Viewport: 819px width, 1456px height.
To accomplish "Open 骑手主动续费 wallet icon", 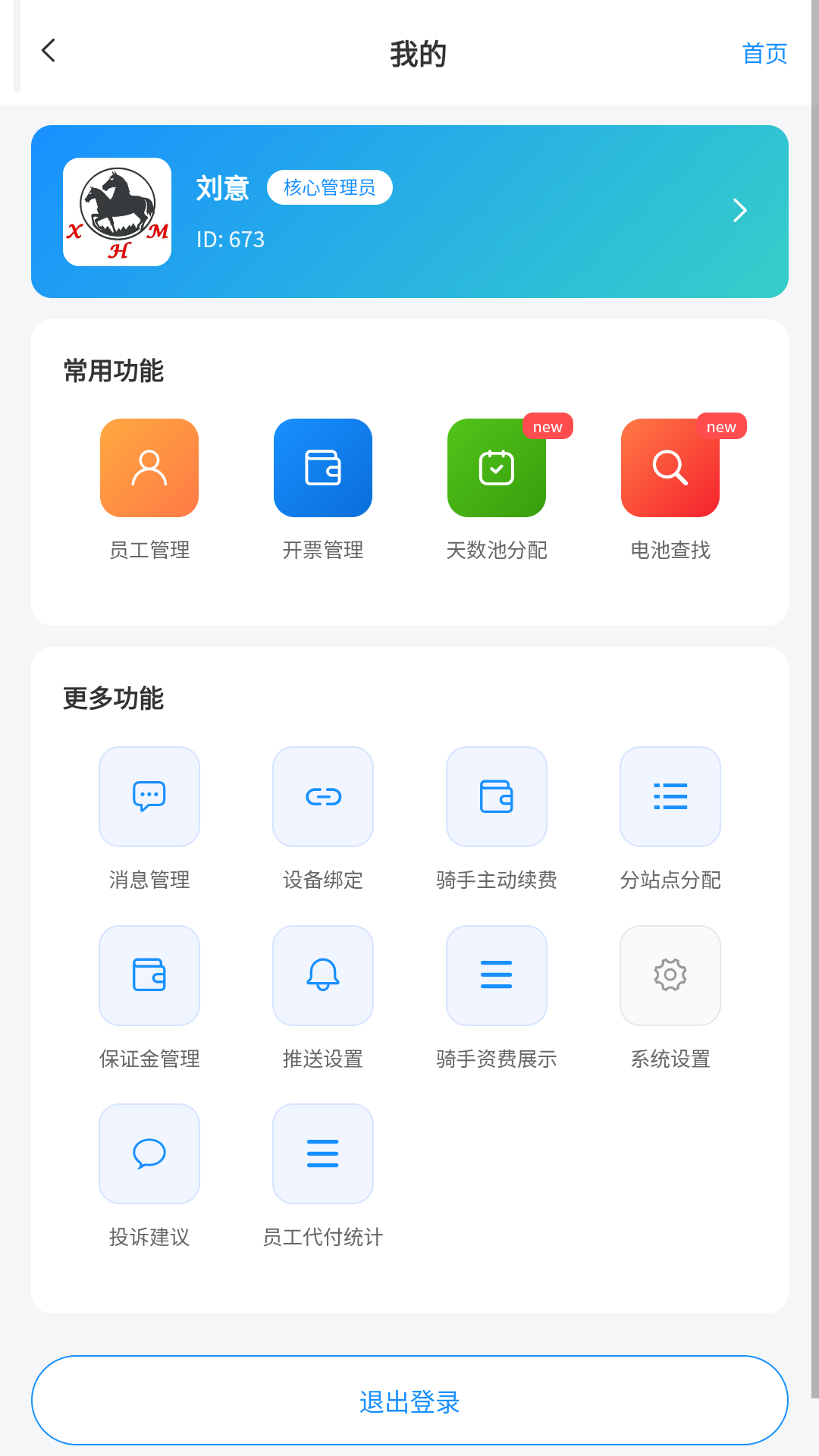I will [x=496, y=797].
